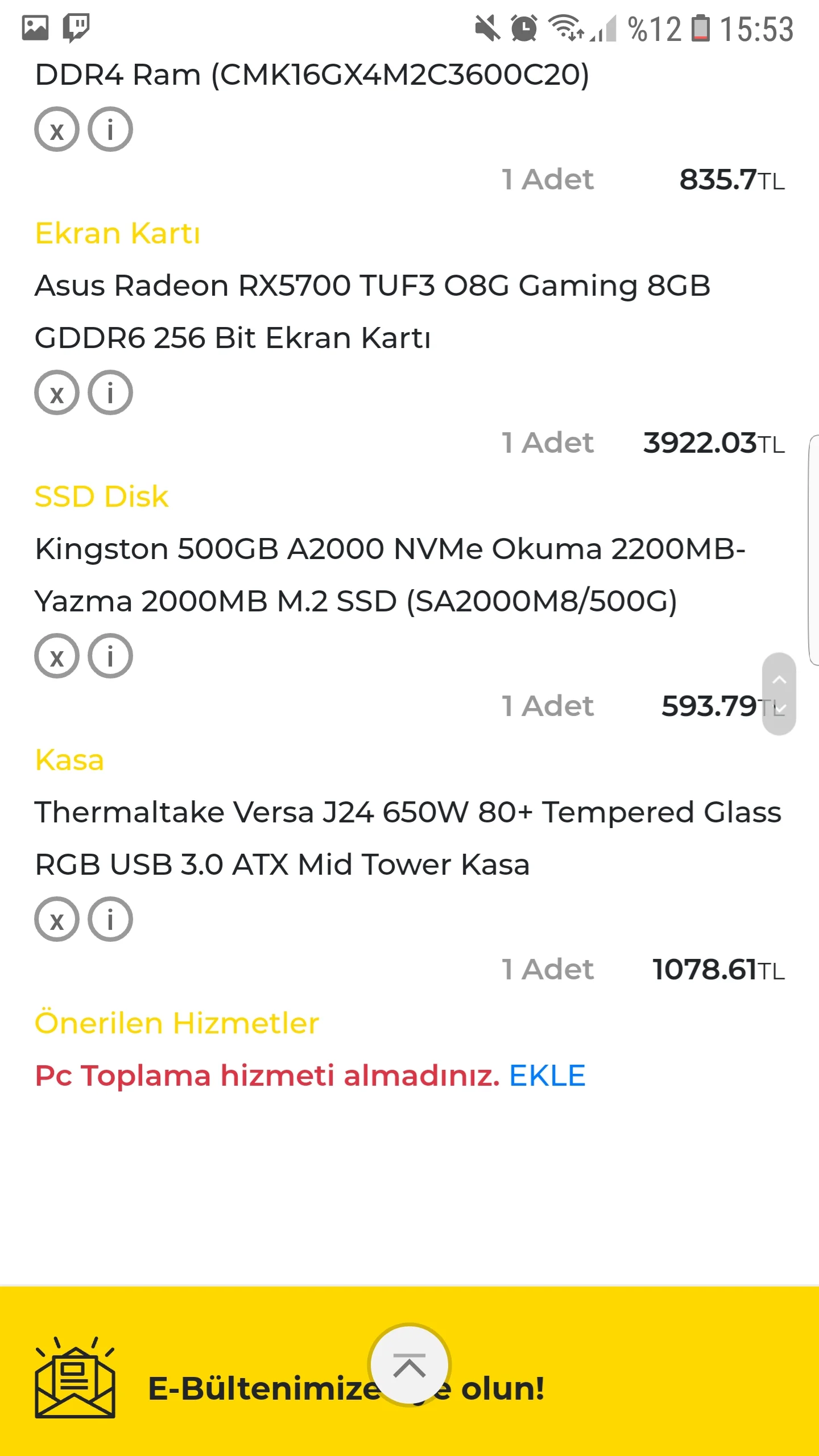The image size is (819, 1456).
Task: View info for the DDR4 Ram item
Action: (110, 130)
